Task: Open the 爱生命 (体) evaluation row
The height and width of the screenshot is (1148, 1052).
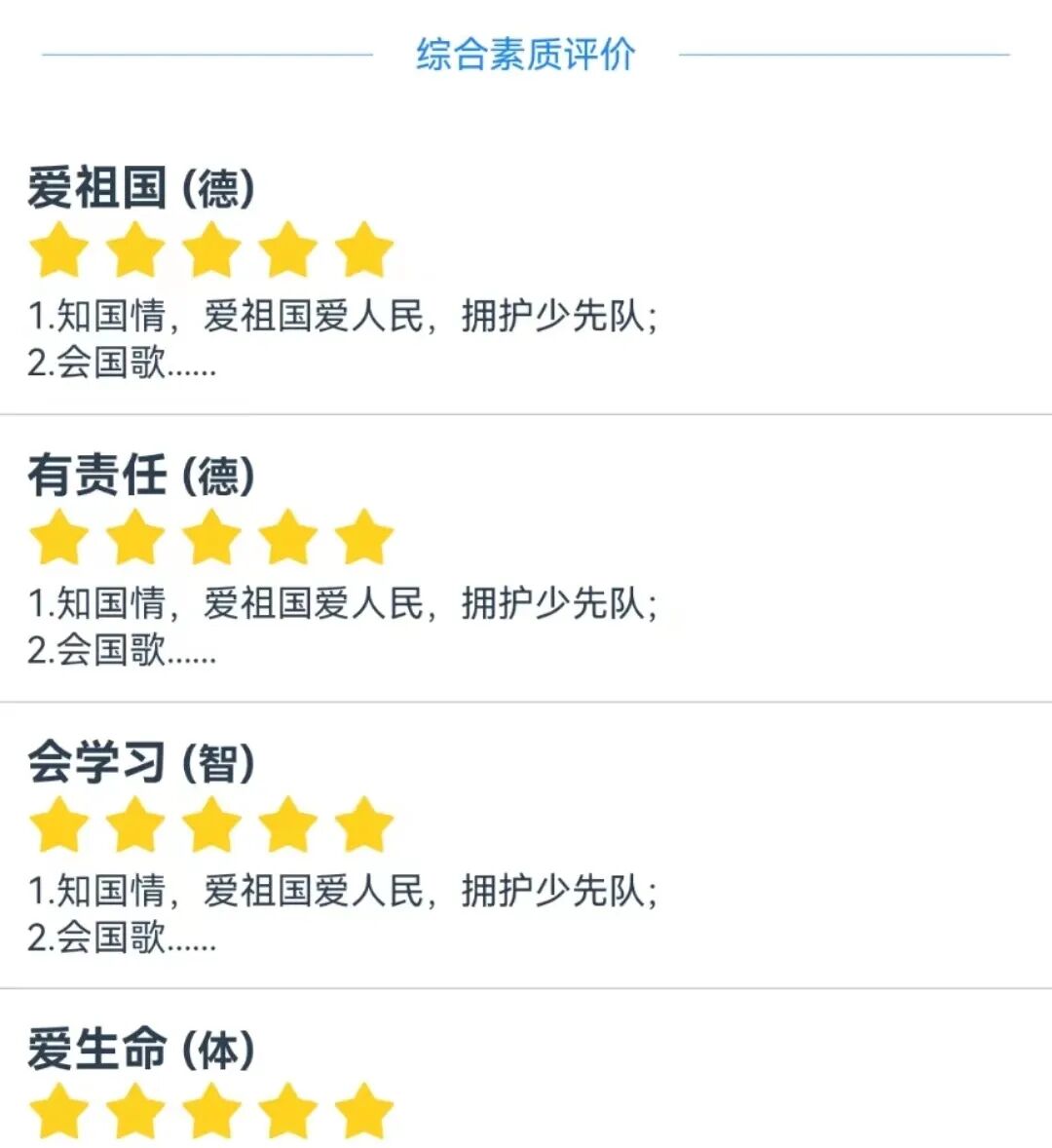Action: point(141,1050)
